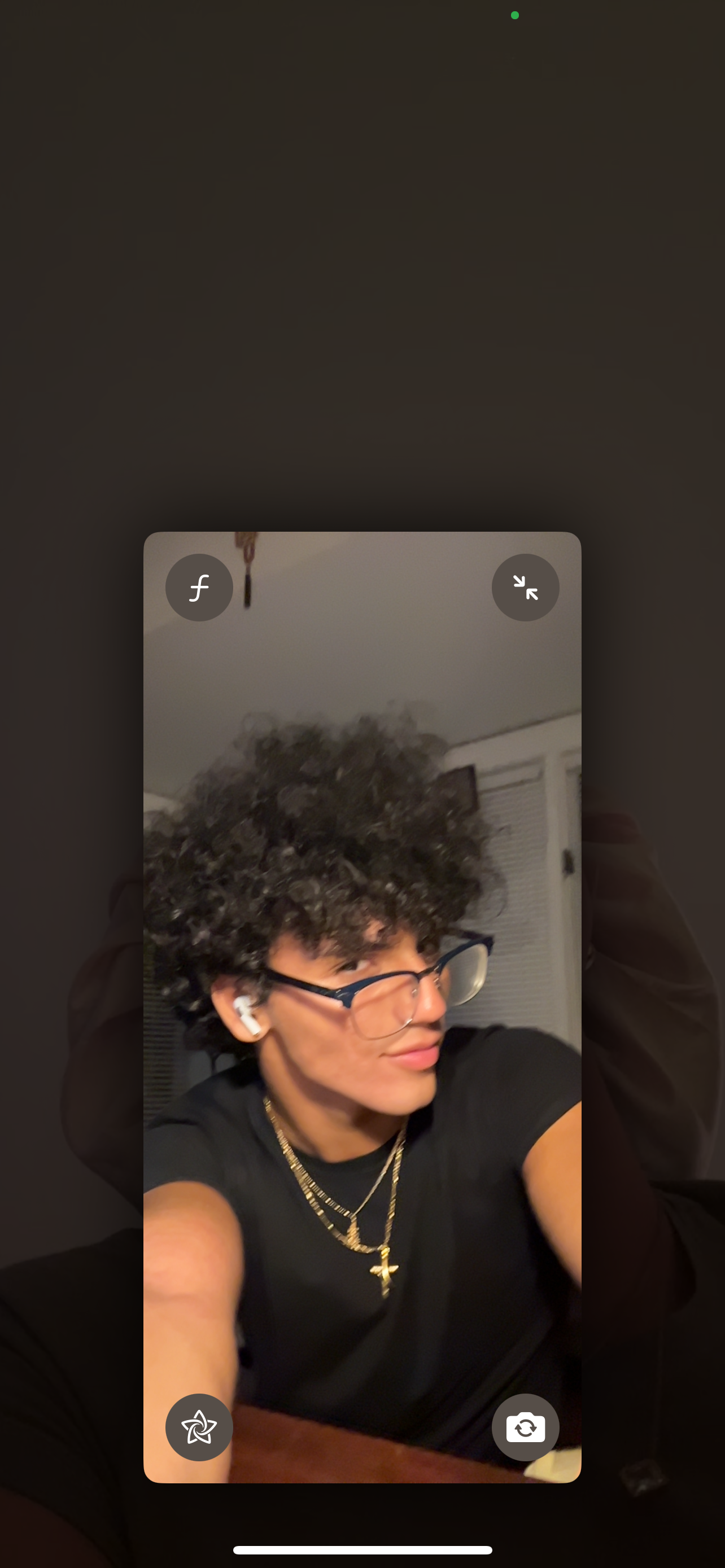Viewport: 725px width, 1568px height.
Task: Flip to the rear camera
Action: pyautogui.click(x=525, y=1427)
